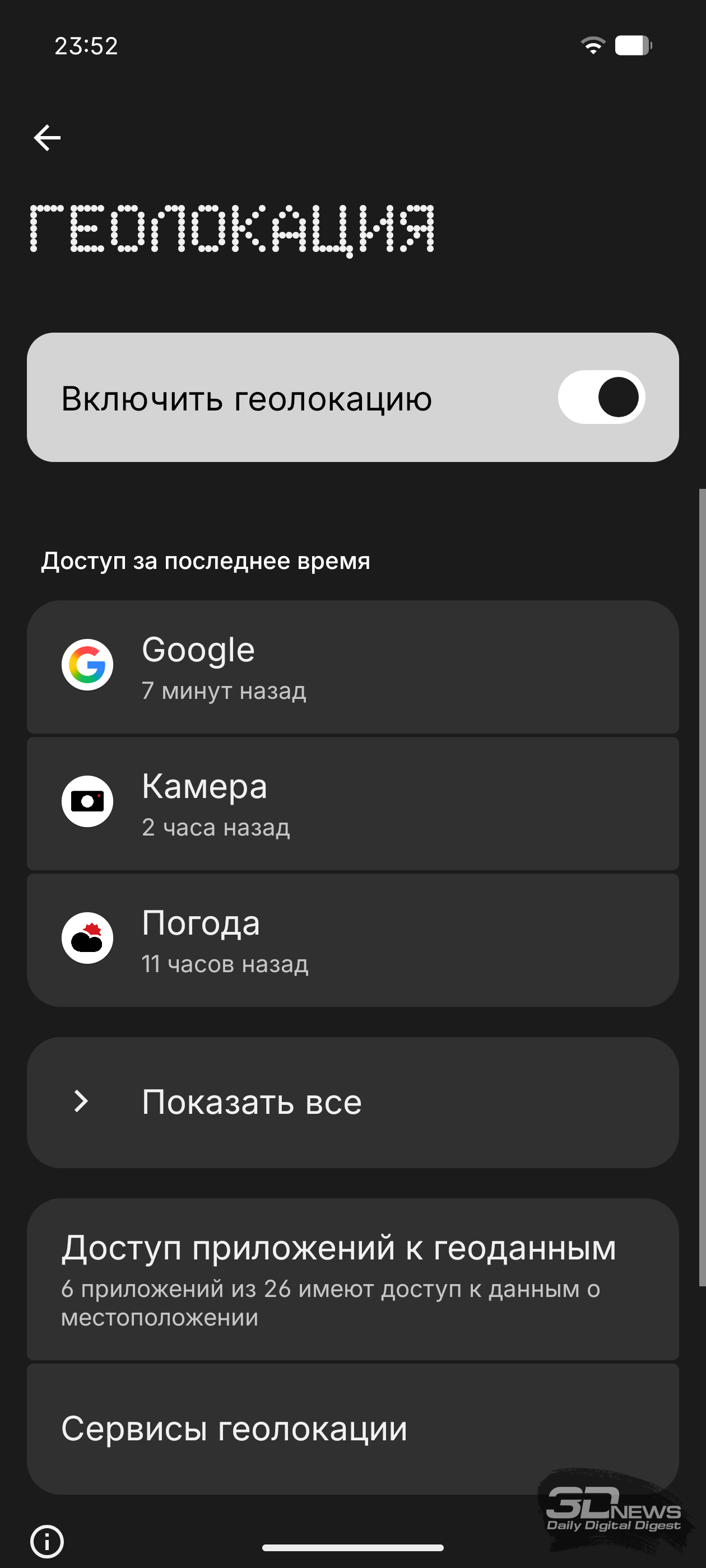Image resolution: width=706 pixels, height=1568 pixels.
Task: Open the Погода location access entry
Action: pyautogui.click(x=352, y=939)
